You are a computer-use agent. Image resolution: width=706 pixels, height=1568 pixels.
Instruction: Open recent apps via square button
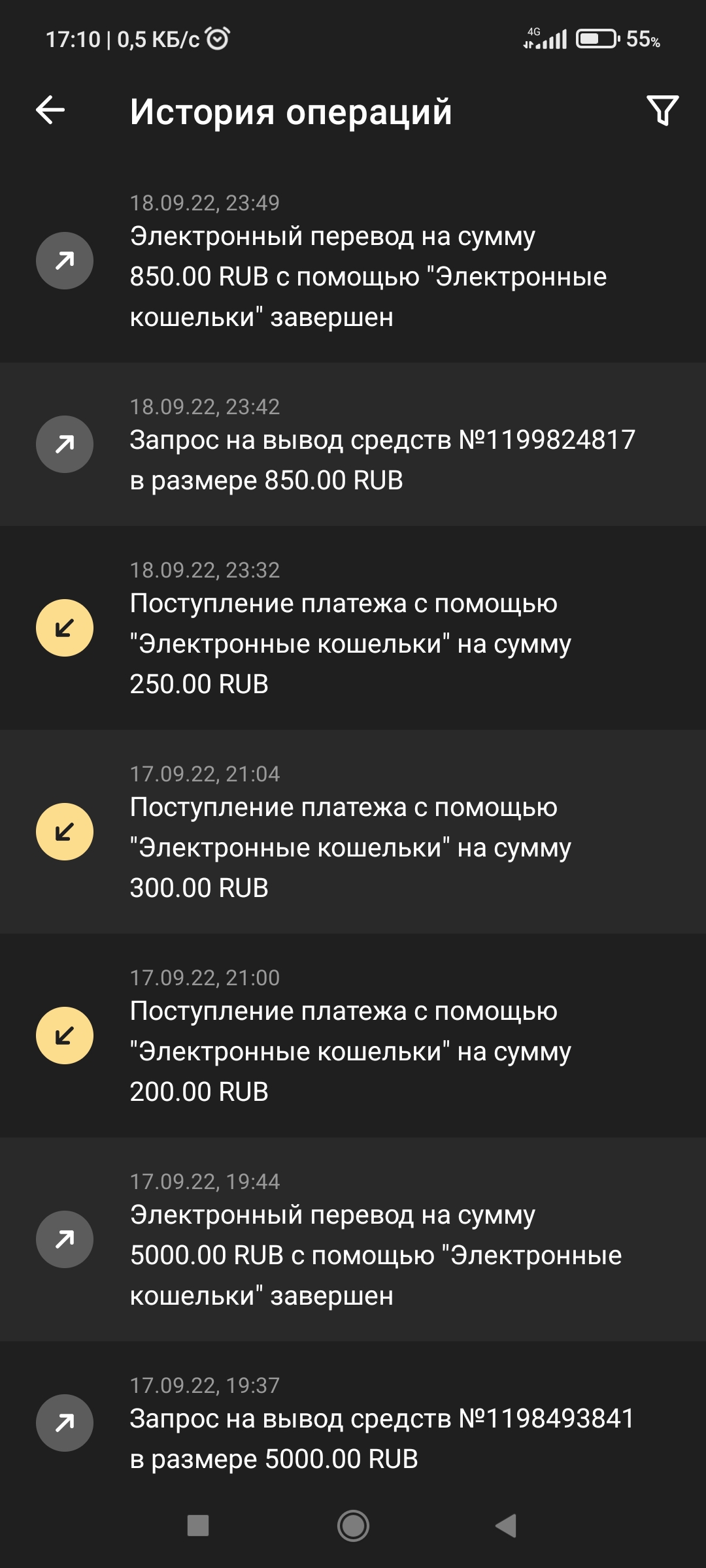pos(198,1526)
